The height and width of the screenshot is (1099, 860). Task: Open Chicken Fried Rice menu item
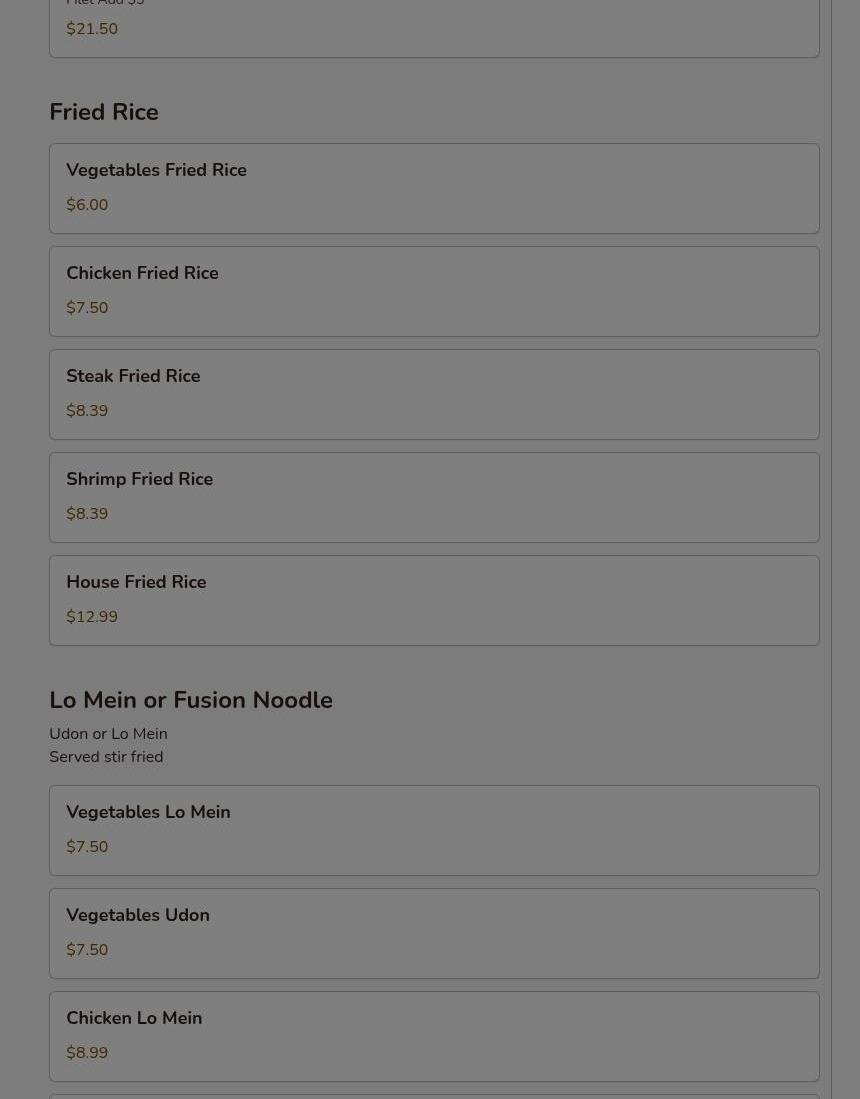(x=434, y=291)
